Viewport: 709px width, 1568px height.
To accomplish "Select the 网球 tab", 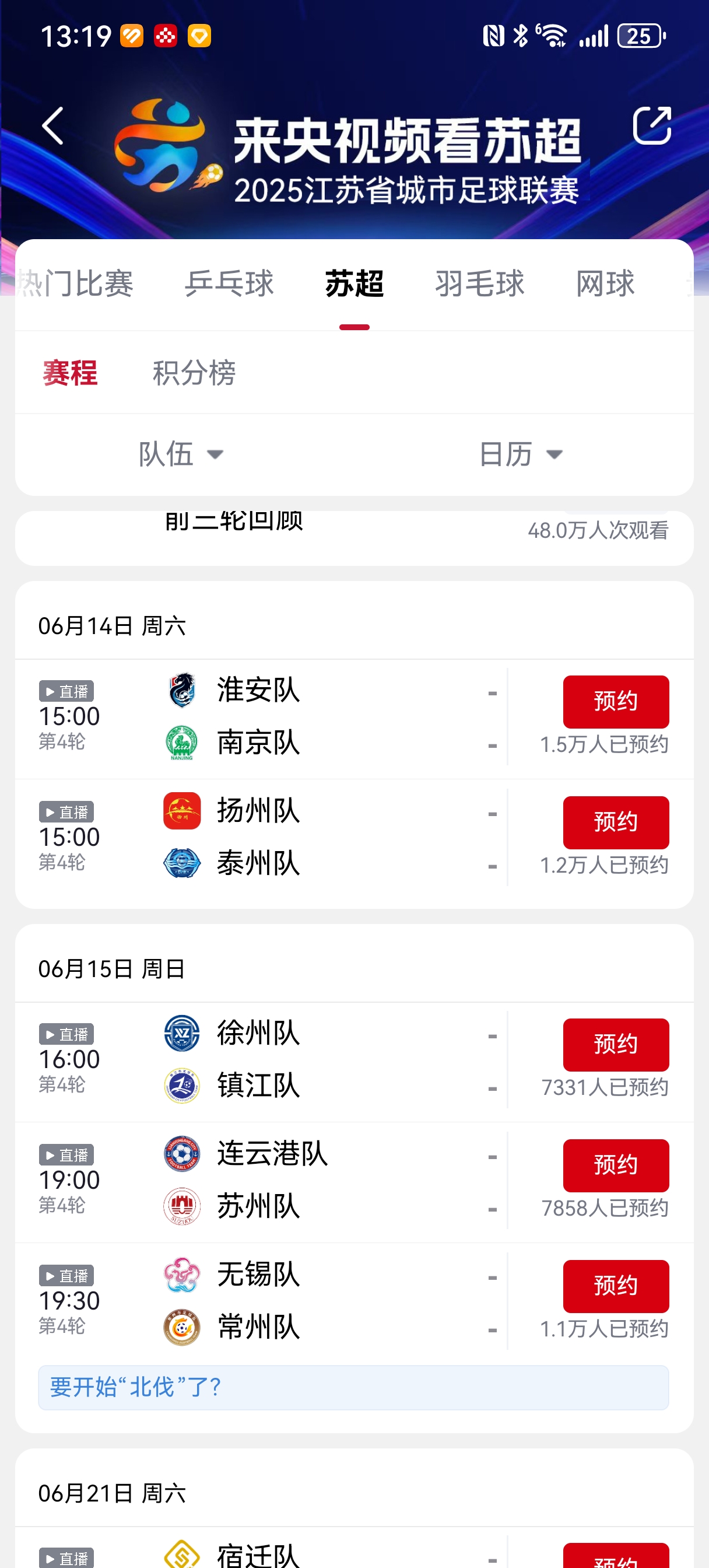I will pyautogui.click(x=605, y=283).
